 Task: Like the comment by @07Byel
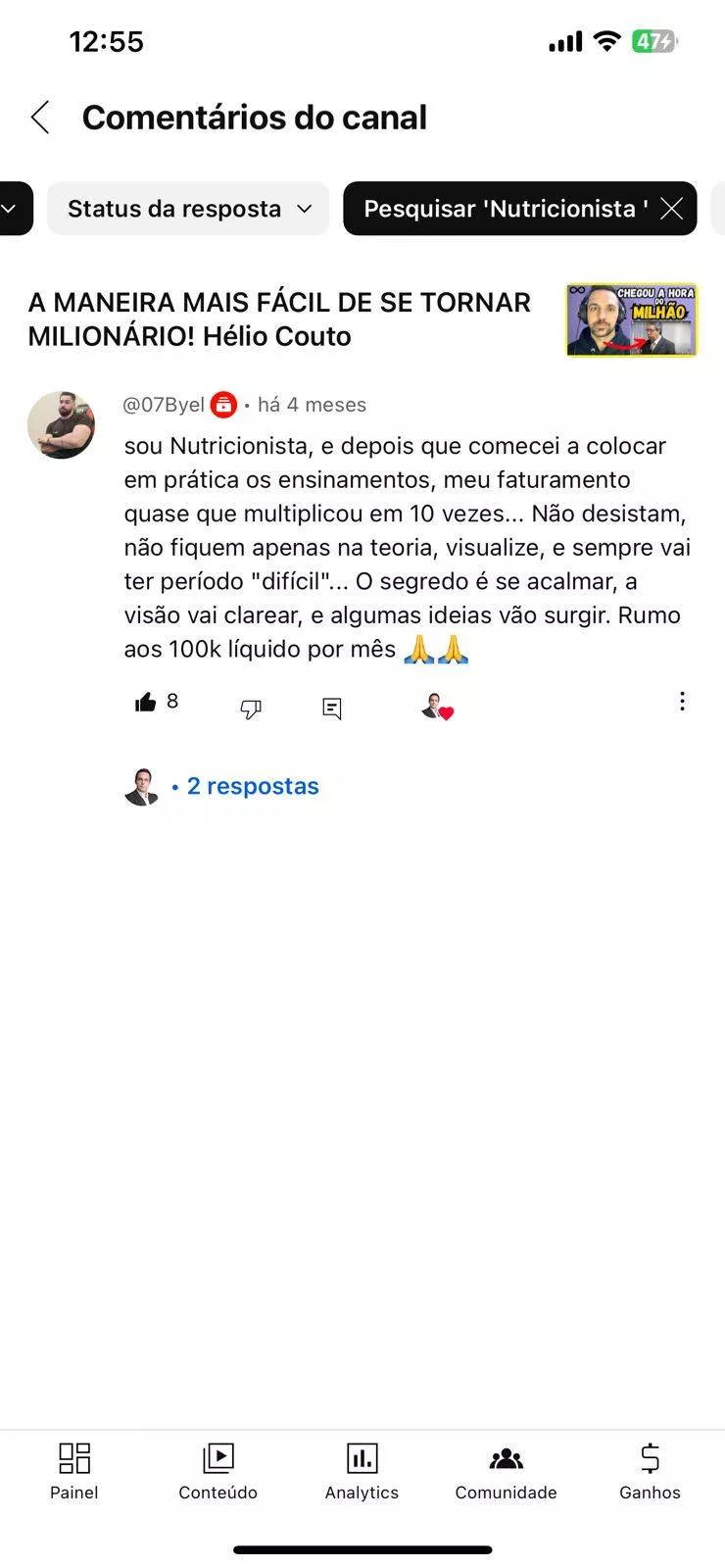[x=146, y=702]
